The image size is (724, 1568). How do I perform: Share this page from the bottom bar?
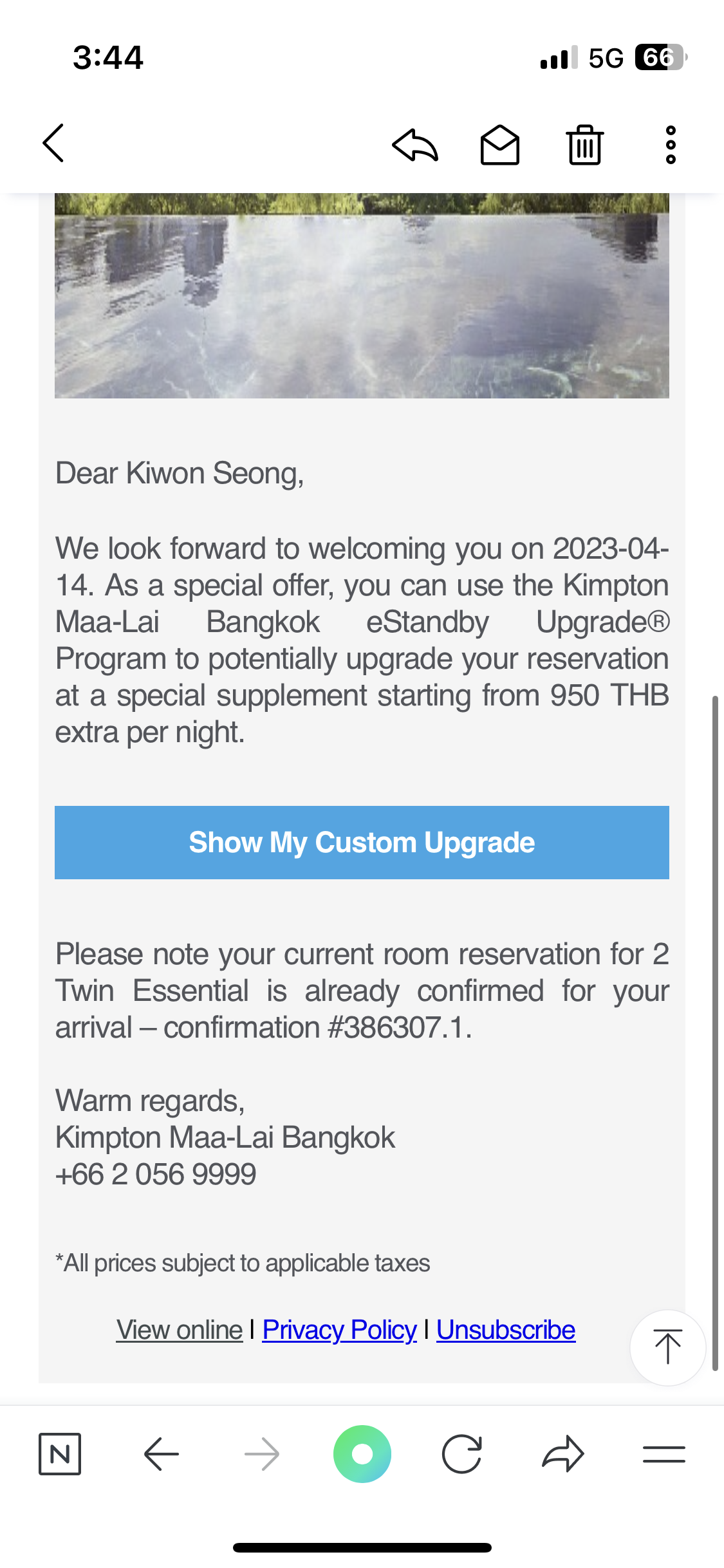coord(563,1454)
